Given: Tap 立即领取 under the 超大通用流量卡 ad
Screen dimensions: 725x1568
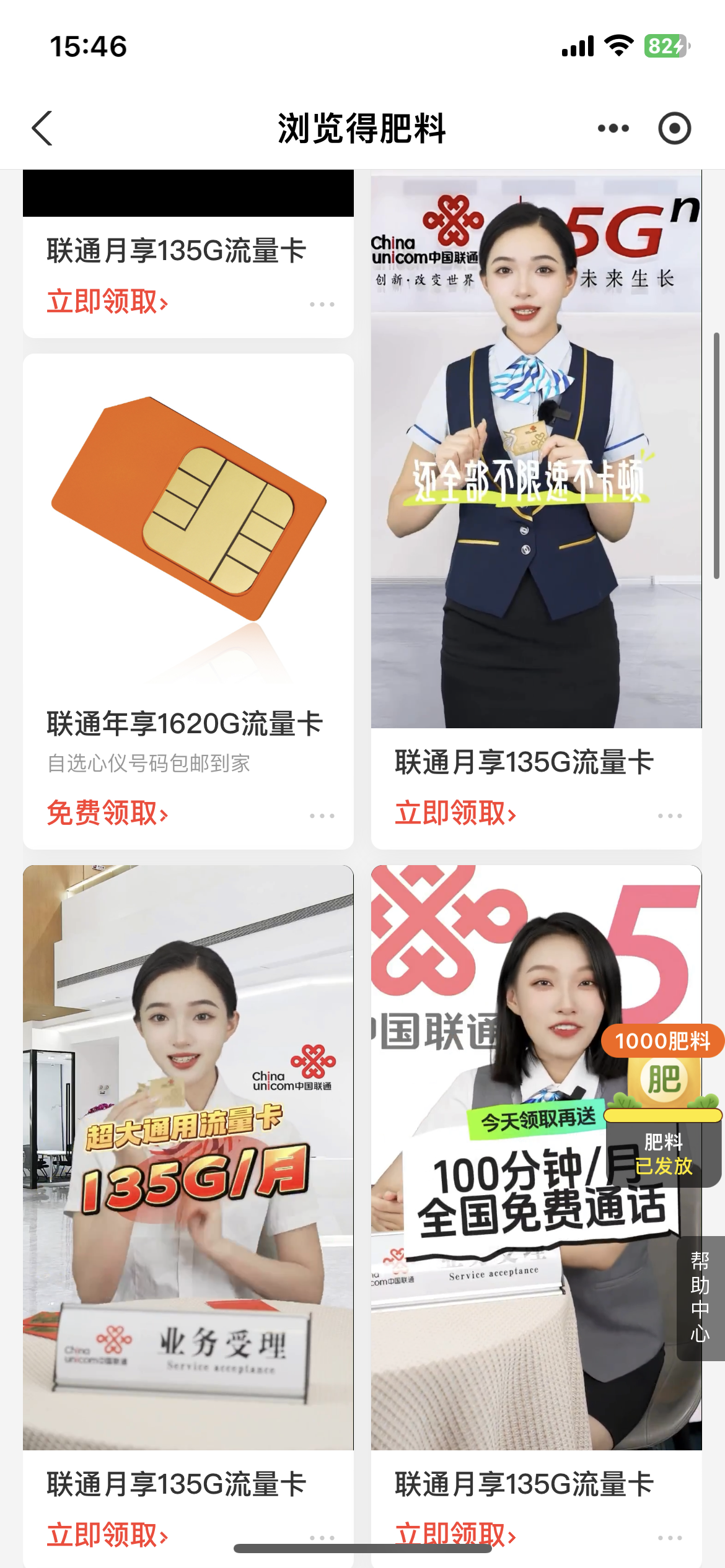Looking at the screenshot, I should pos(108,1535).
